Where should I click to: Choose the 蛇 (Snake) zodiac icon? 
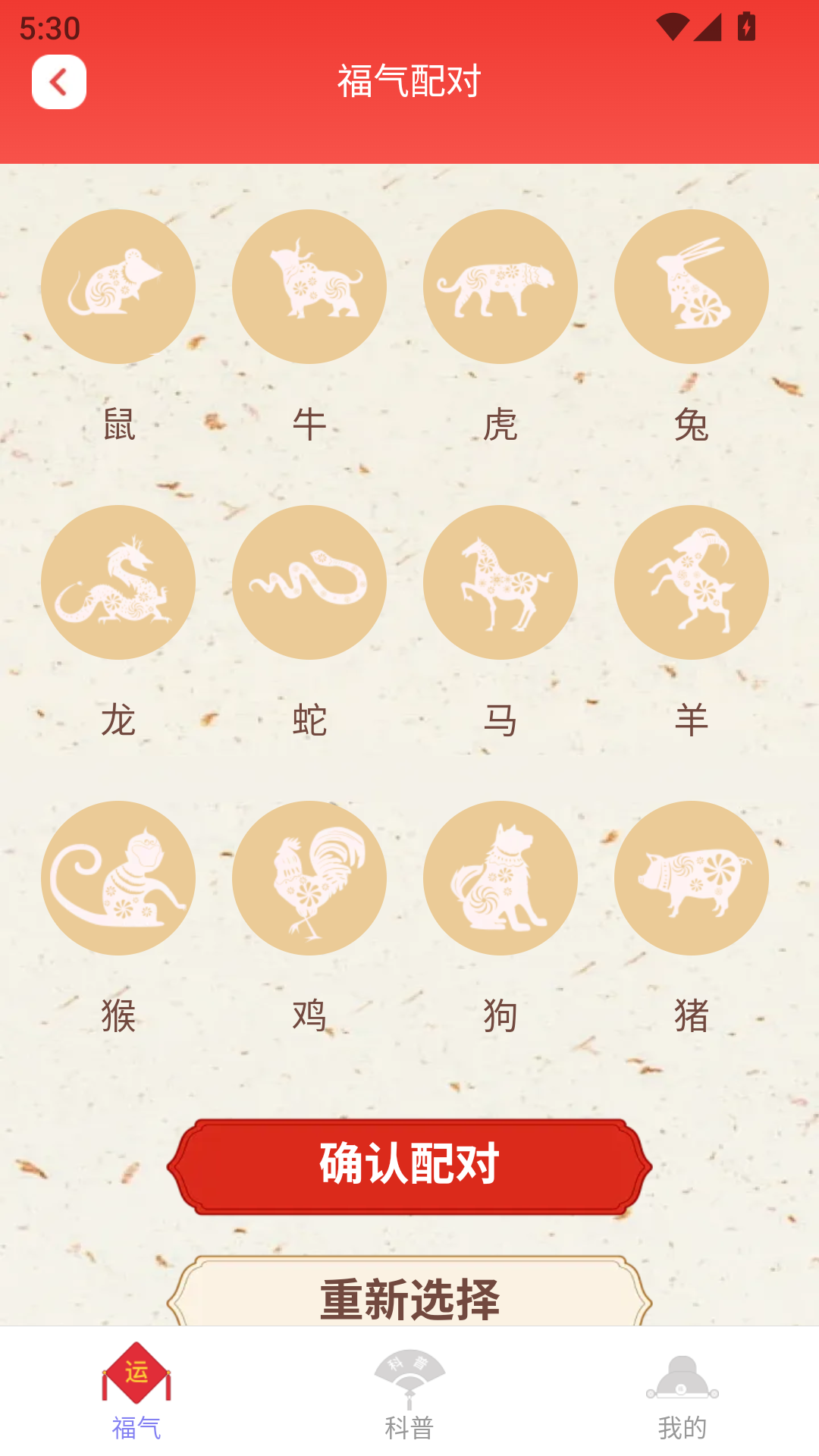pos(309,582)
